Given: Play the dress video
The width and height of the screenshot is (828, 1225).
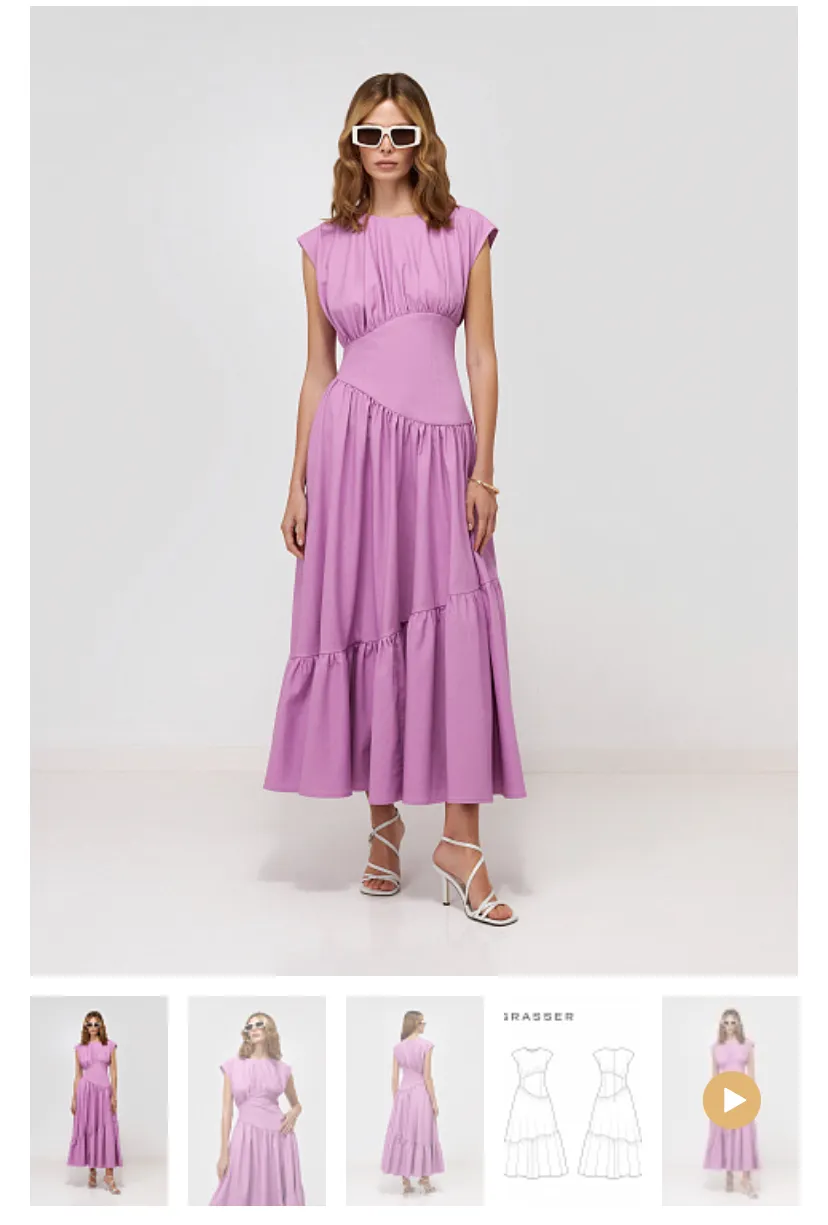Looking at the screenshot, I should pos(731,1100).
